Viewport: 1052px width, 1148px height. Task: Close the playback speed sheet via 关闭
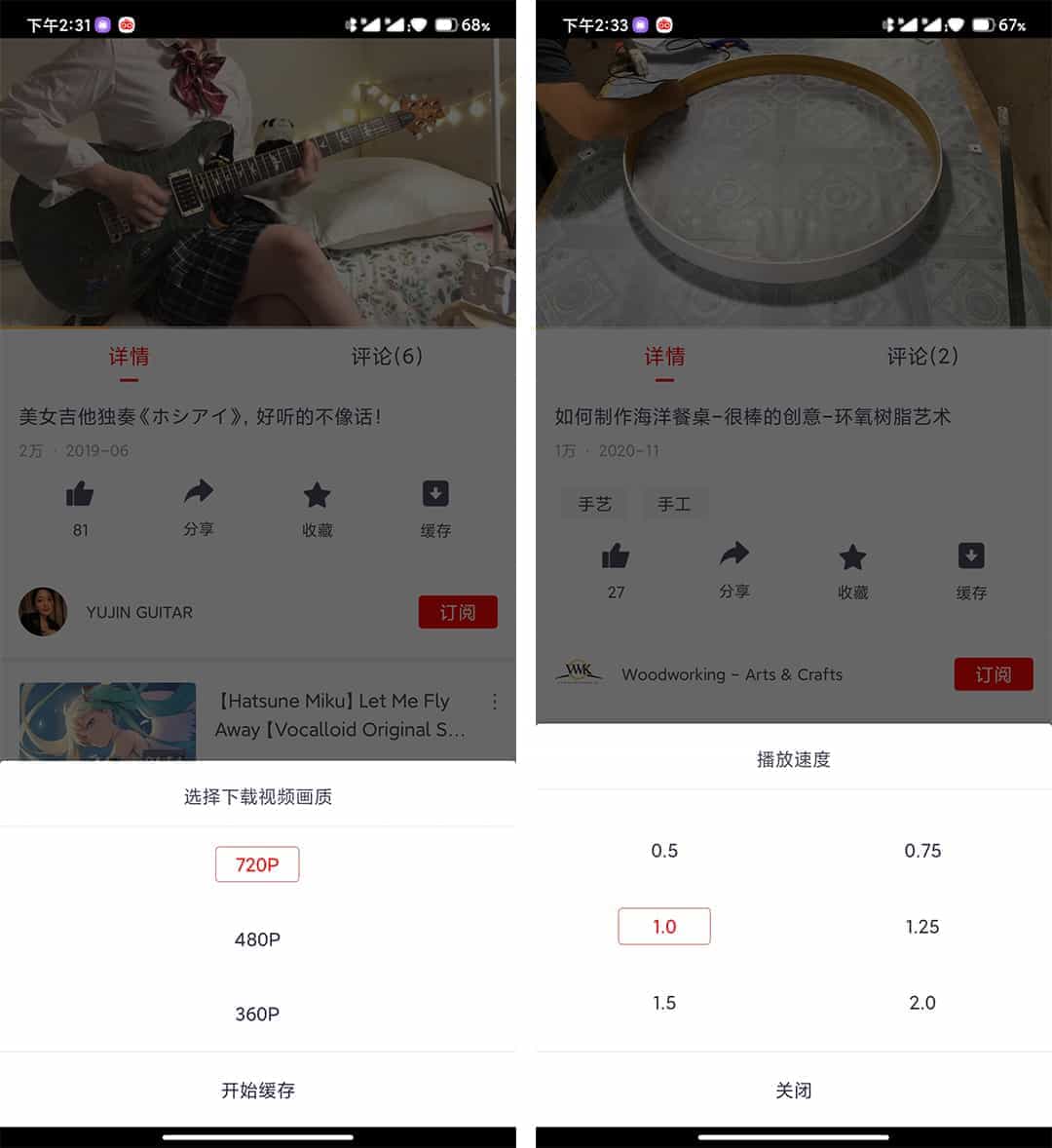pyautogui.click(x=793, y=1090)
